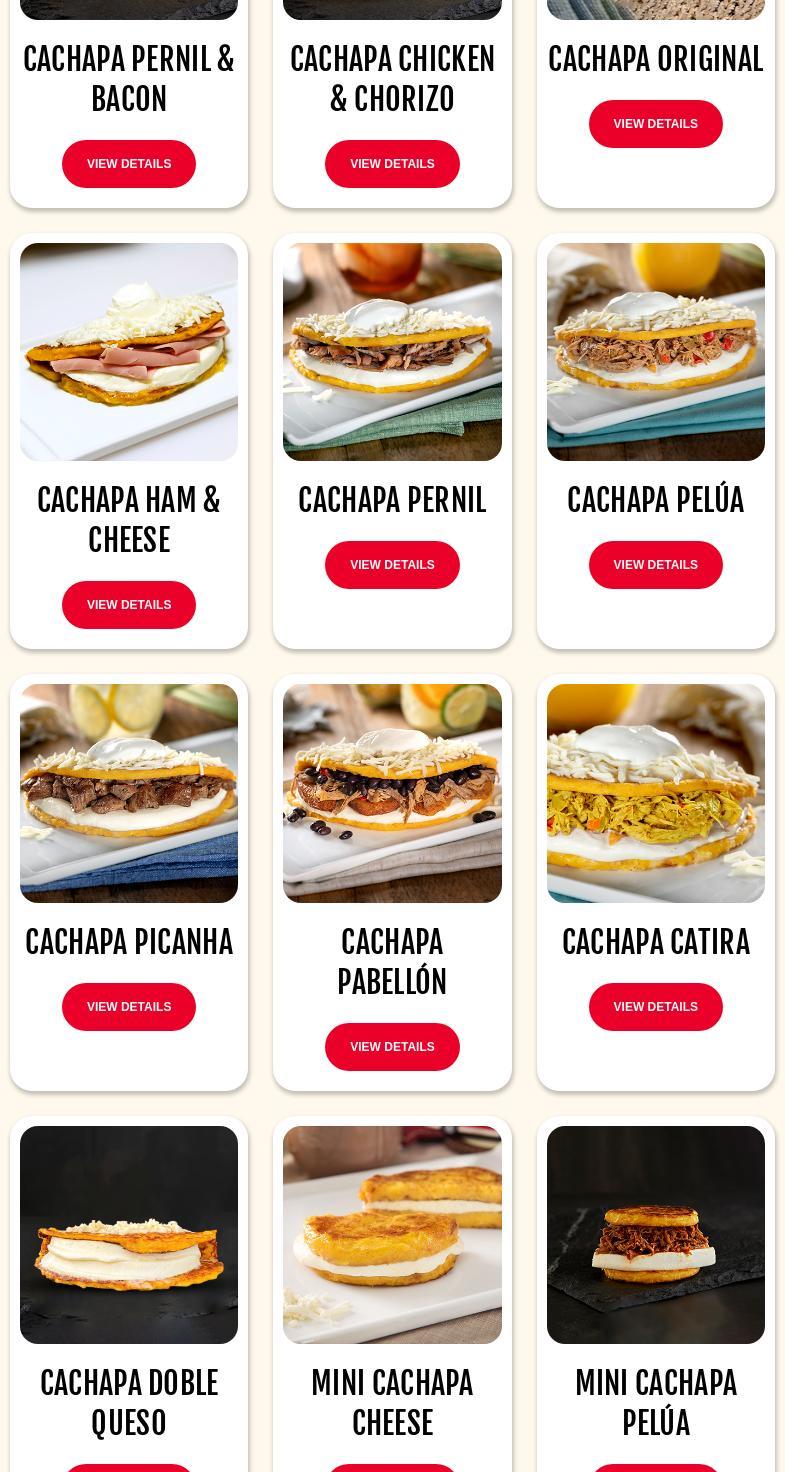This screenshot has height=1472, width=785.
Task: Tap the Cachapa Pelúa picture
Action: (x=655, y=352)
